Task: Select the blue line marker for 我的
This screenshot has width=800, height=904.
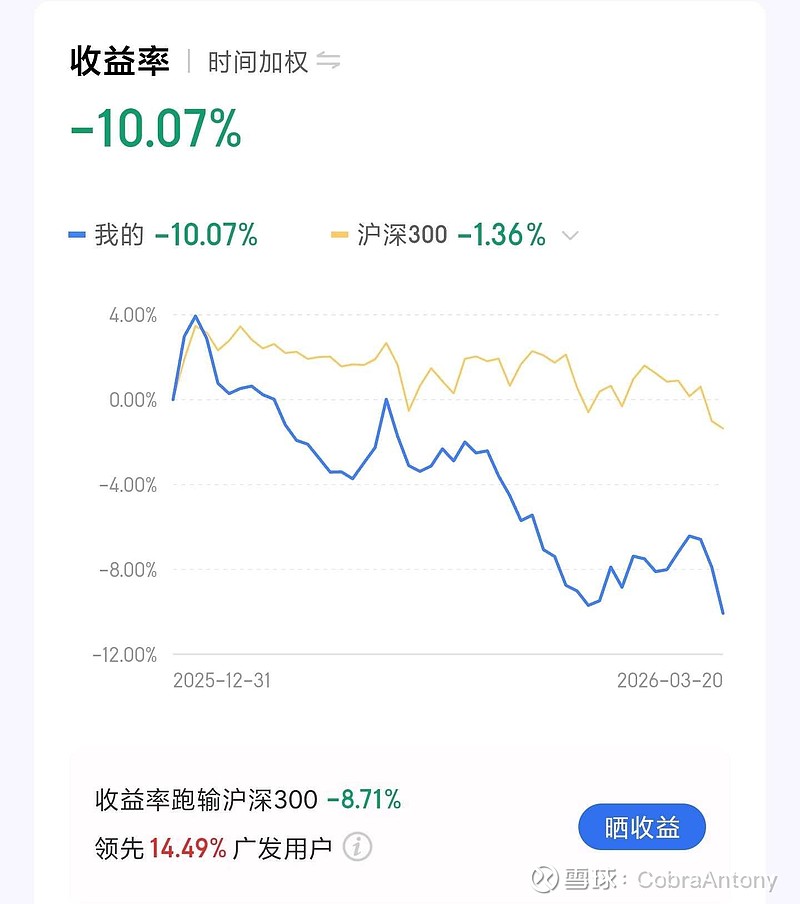Action: [x=77, y=235]
